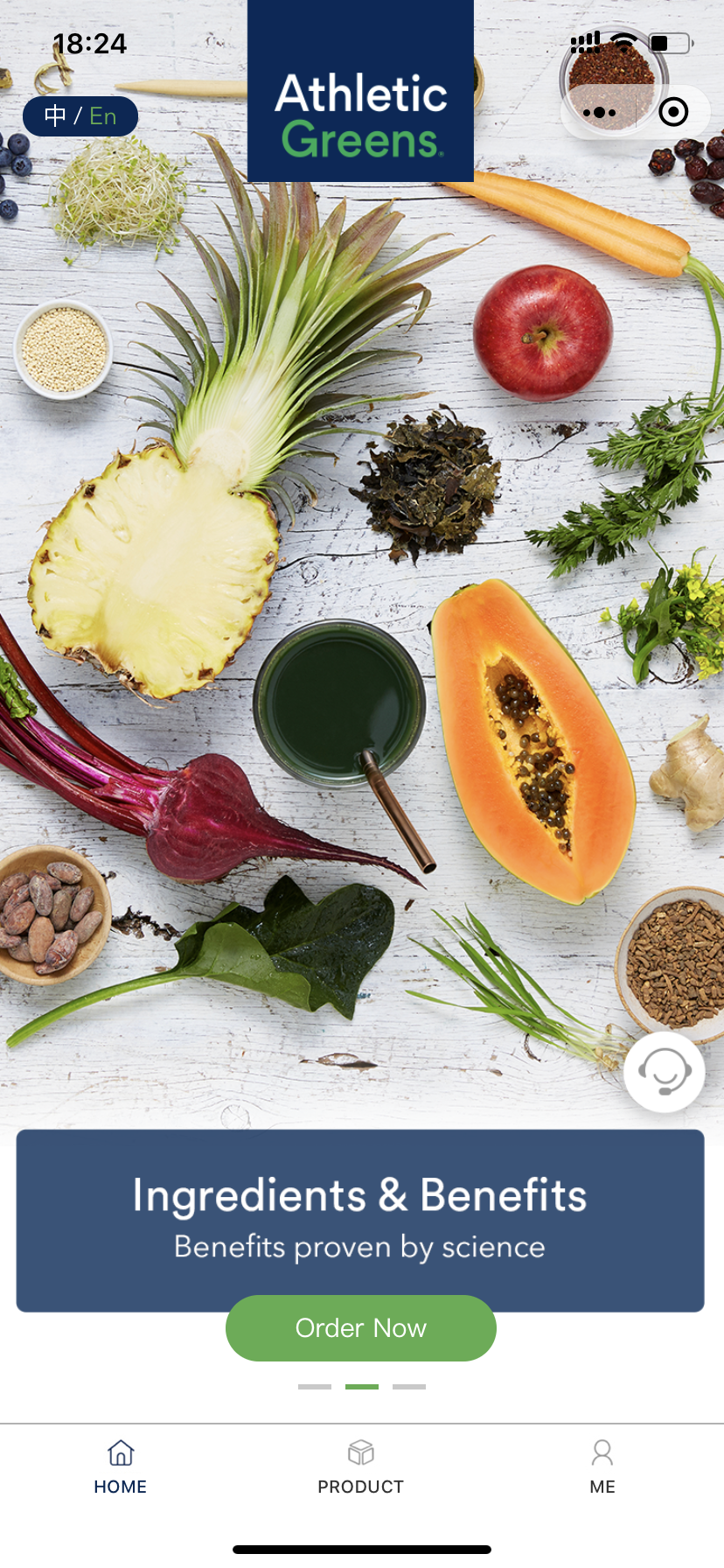Jump to the first carousel slide indicator
The image size is (724, 1568).
pyautogui.click(x=315, y=1387)
